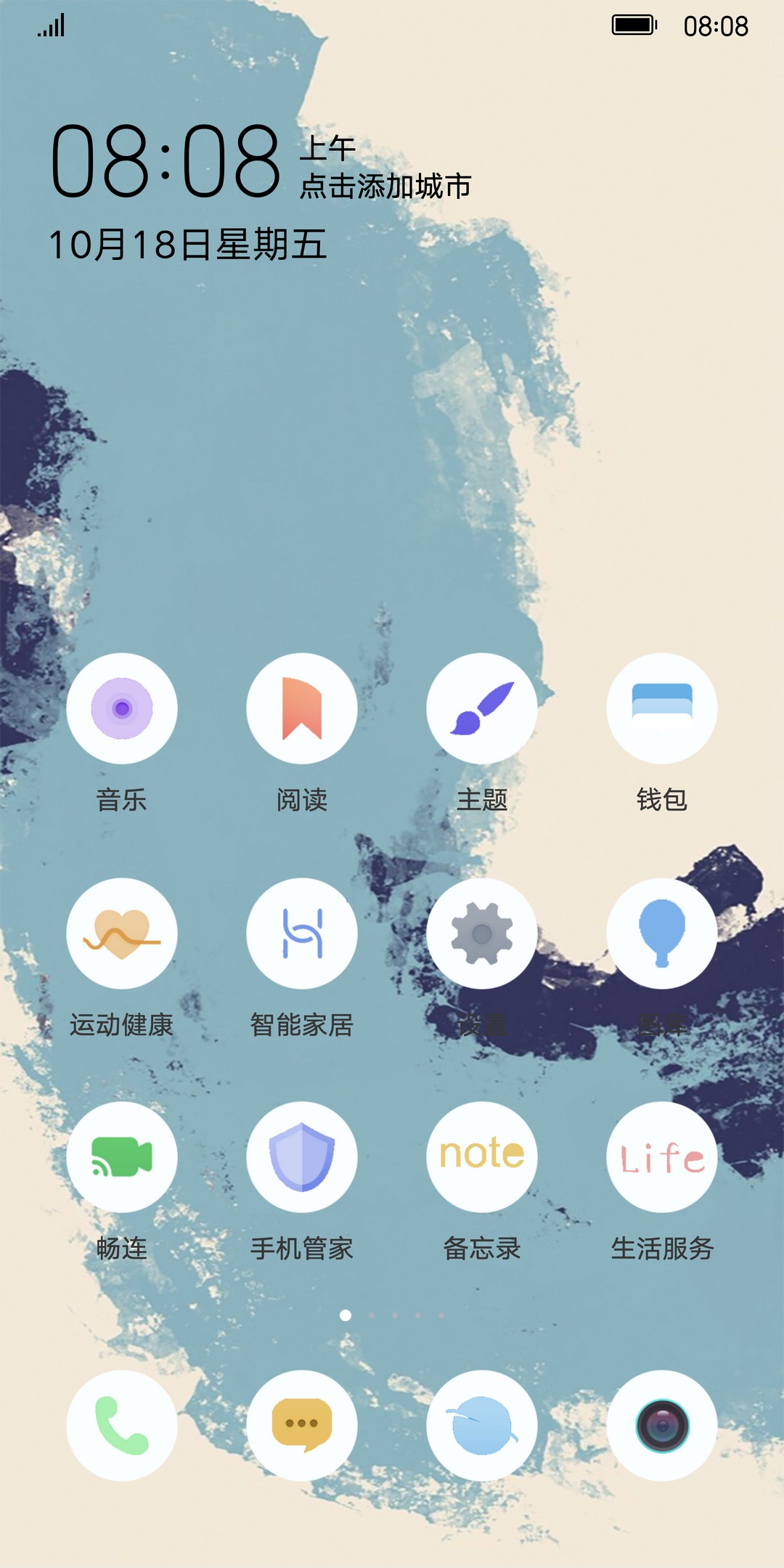Open the clock widget showing 08:08

click(x=166, y=161)
